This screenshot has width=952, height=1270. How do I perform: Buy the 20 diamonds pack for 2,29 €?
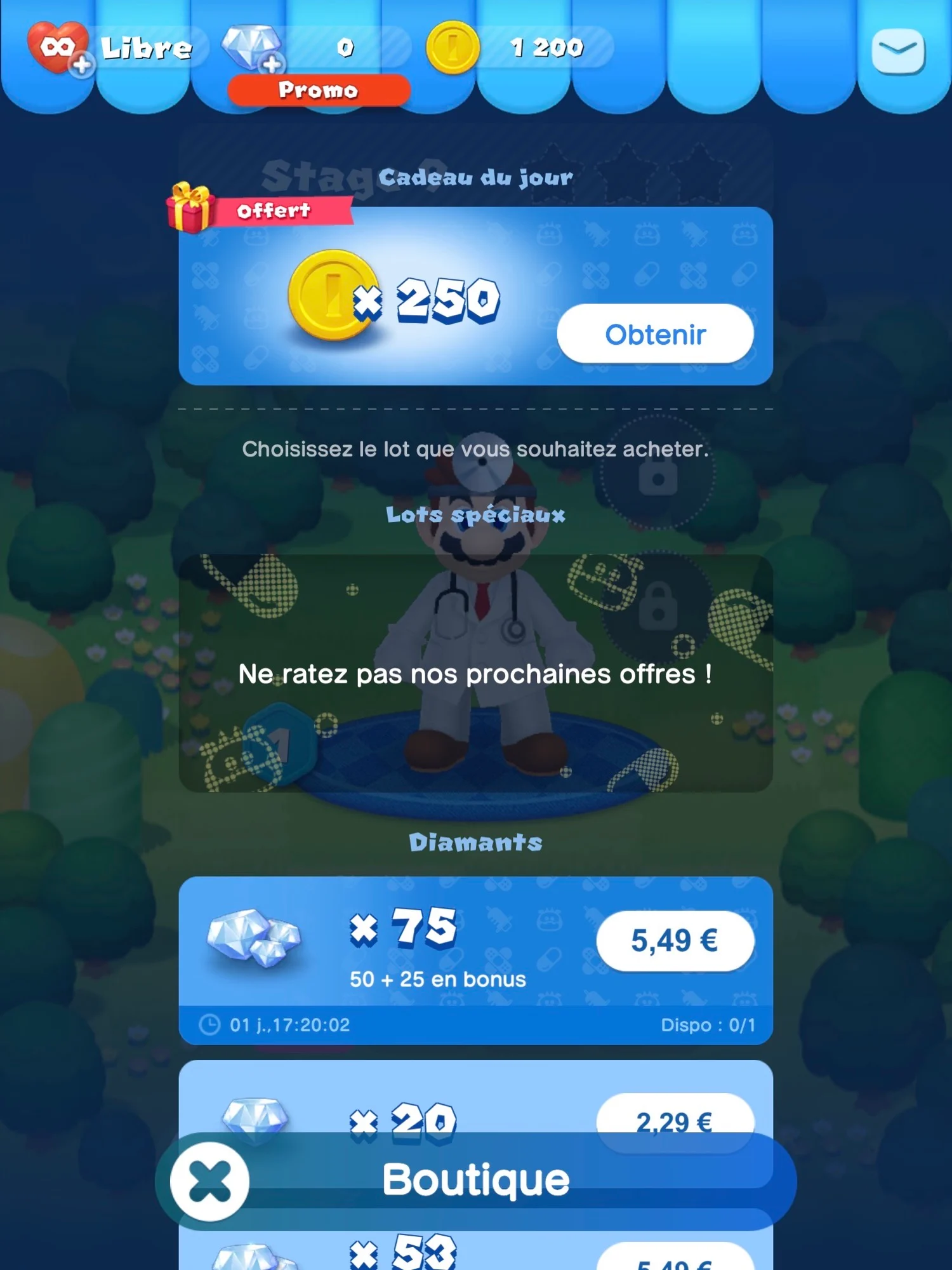(x=675, y=1116)
